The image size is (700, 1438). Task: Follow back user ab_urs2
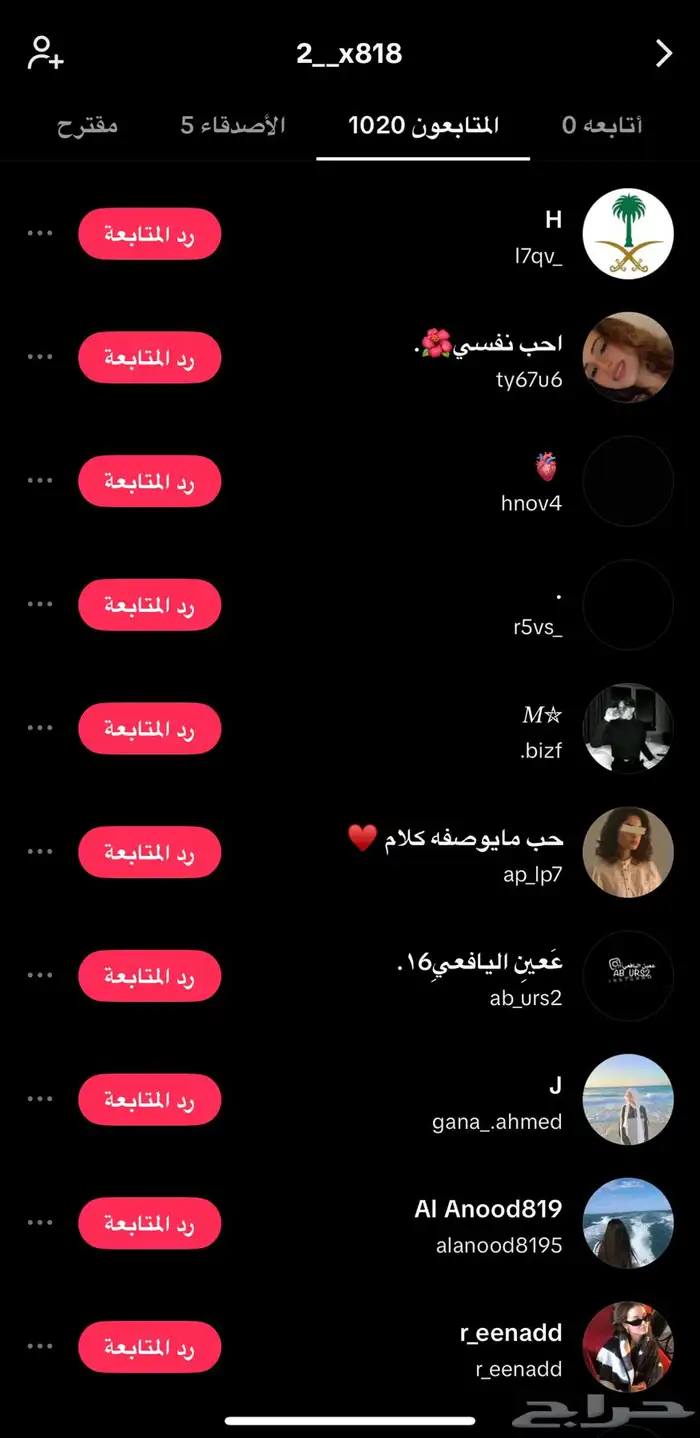pos(149,976)
